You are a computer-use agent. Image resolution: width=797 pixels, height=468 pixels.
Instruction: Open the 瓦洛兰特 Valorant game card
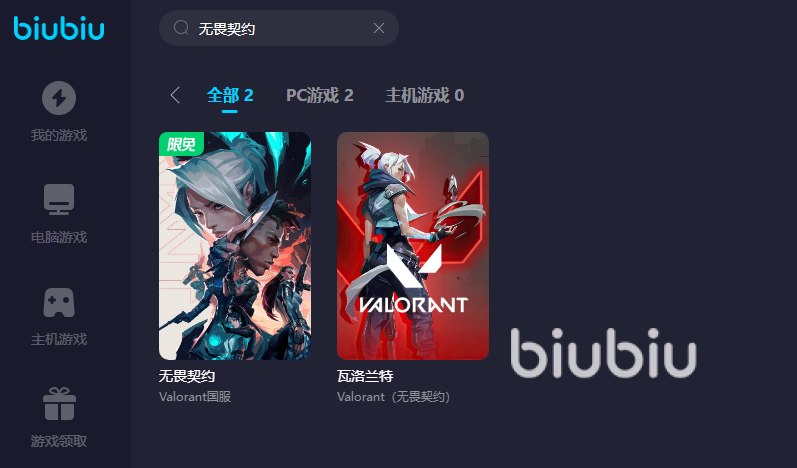[413, 246]
